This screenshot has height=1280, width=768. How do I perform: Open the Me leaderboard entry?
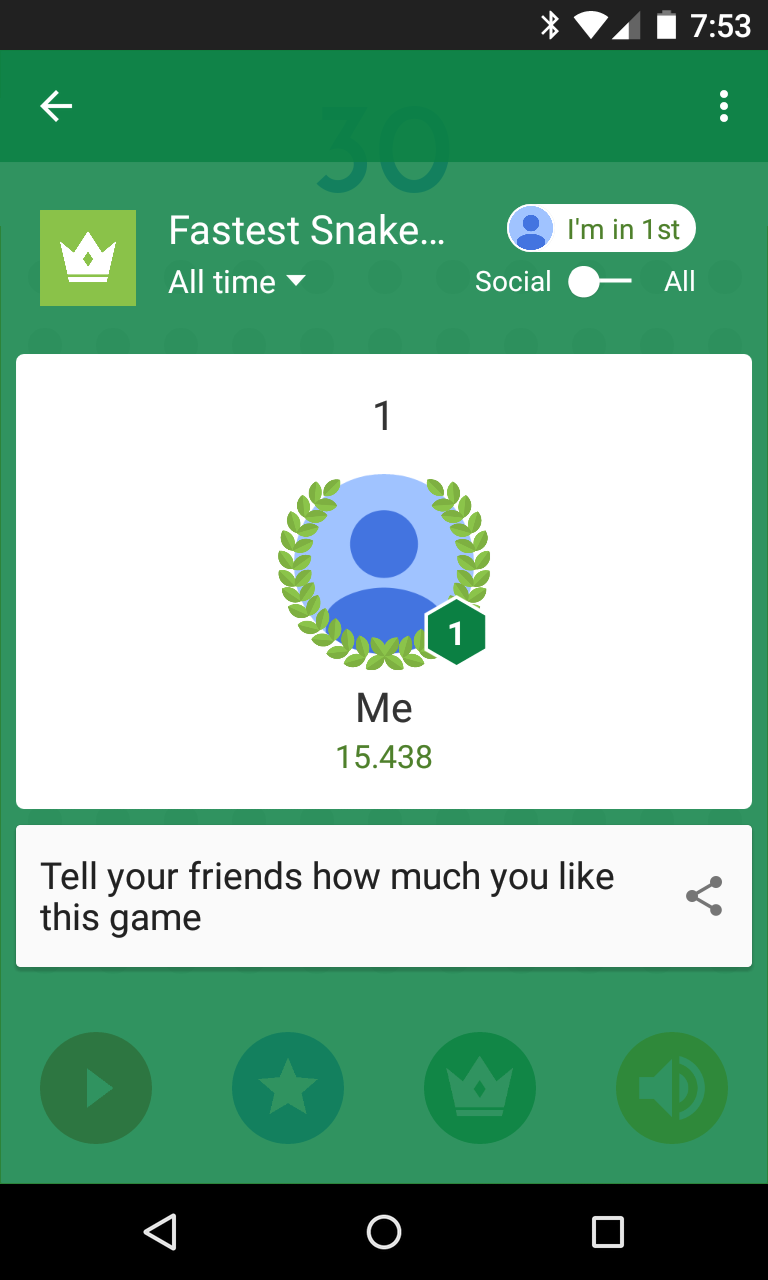coord(384,600)
